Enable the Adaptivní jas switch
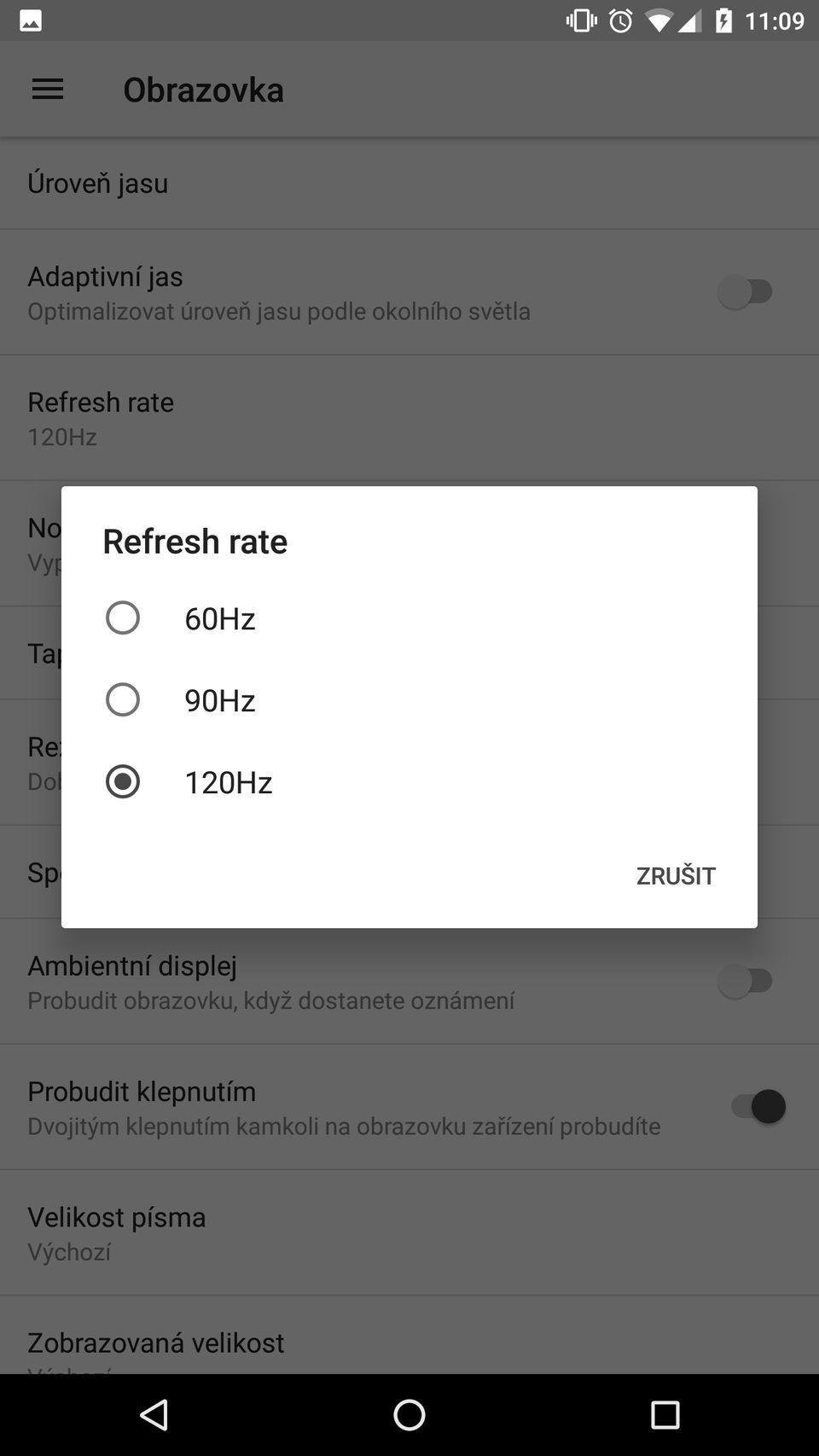Image resolution: width=819 pixels, height=1456 pixels. pos(746,291)
